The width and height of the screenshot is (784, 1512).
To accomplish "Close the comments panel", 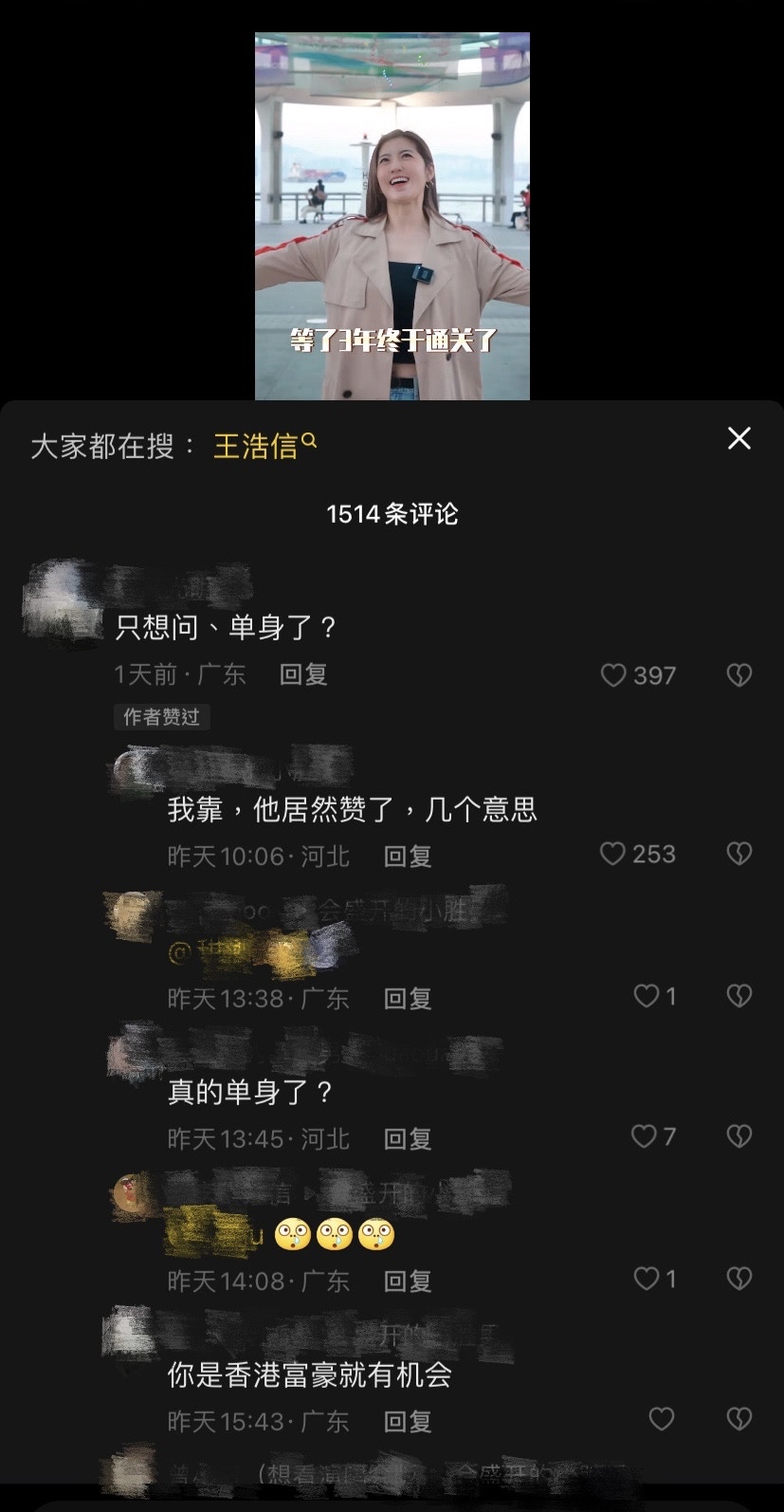I will coord(738,438).
